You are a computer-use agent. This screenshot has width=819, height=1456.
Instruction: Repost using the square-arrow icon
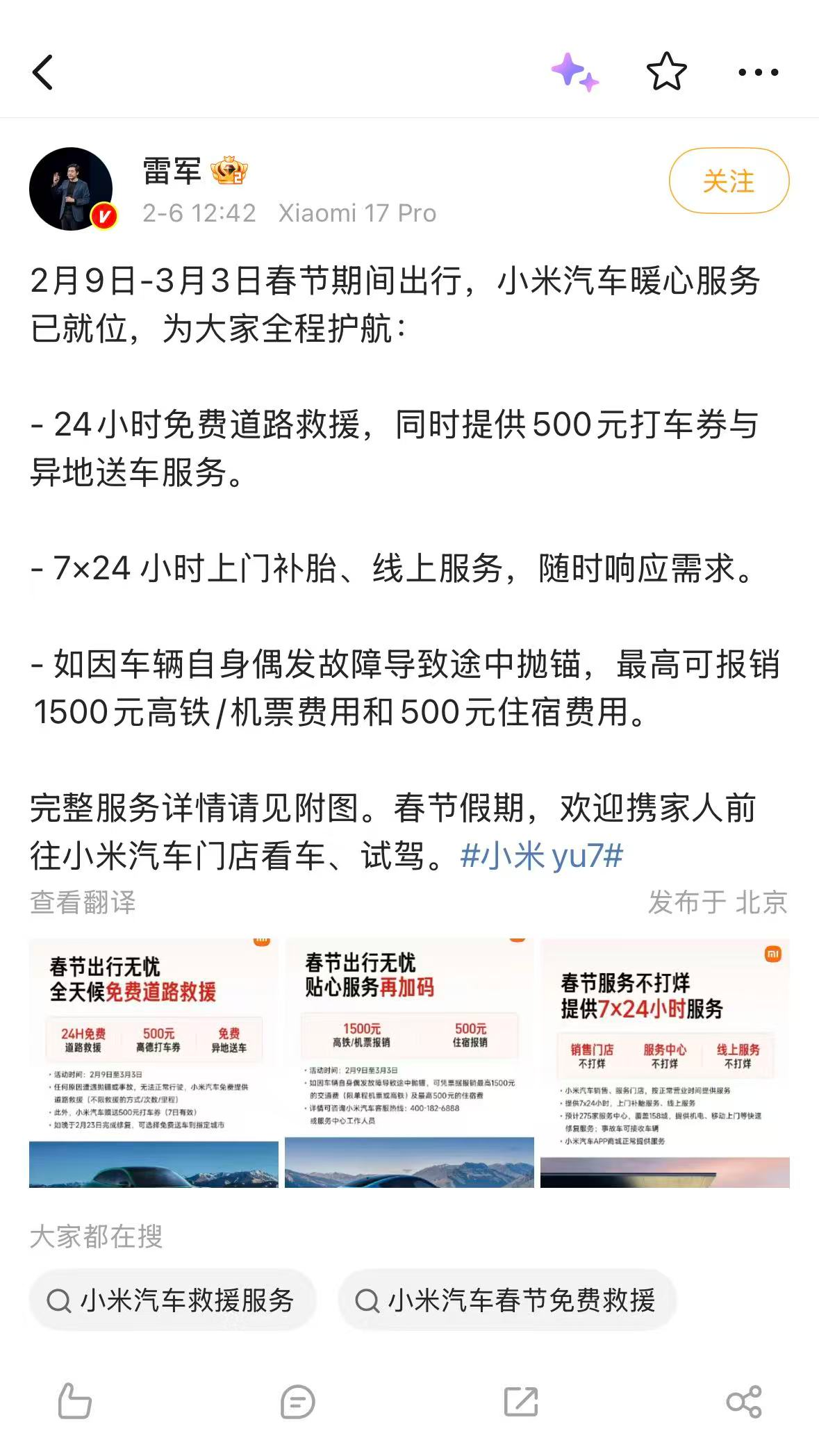click(x=521, y=1401)
